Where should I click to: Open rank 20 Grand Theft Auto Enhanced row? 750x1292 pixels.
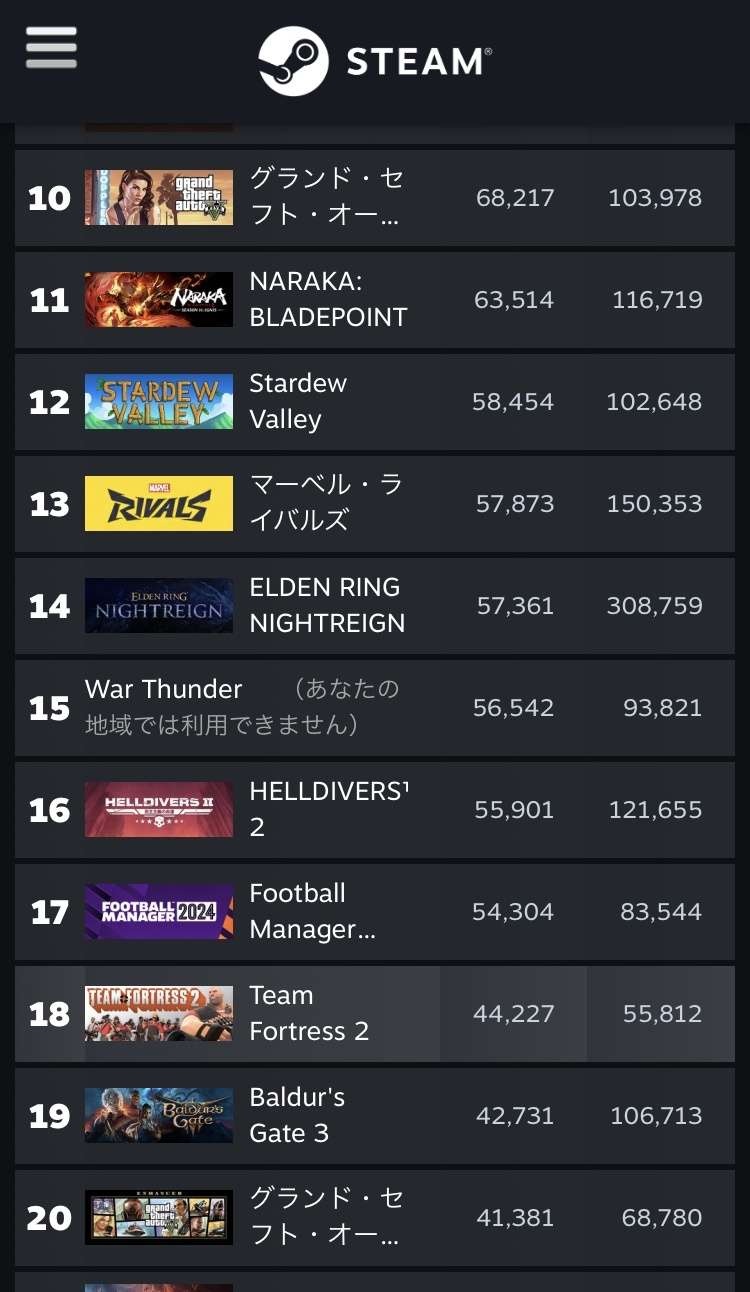(x=325, y=1218)
